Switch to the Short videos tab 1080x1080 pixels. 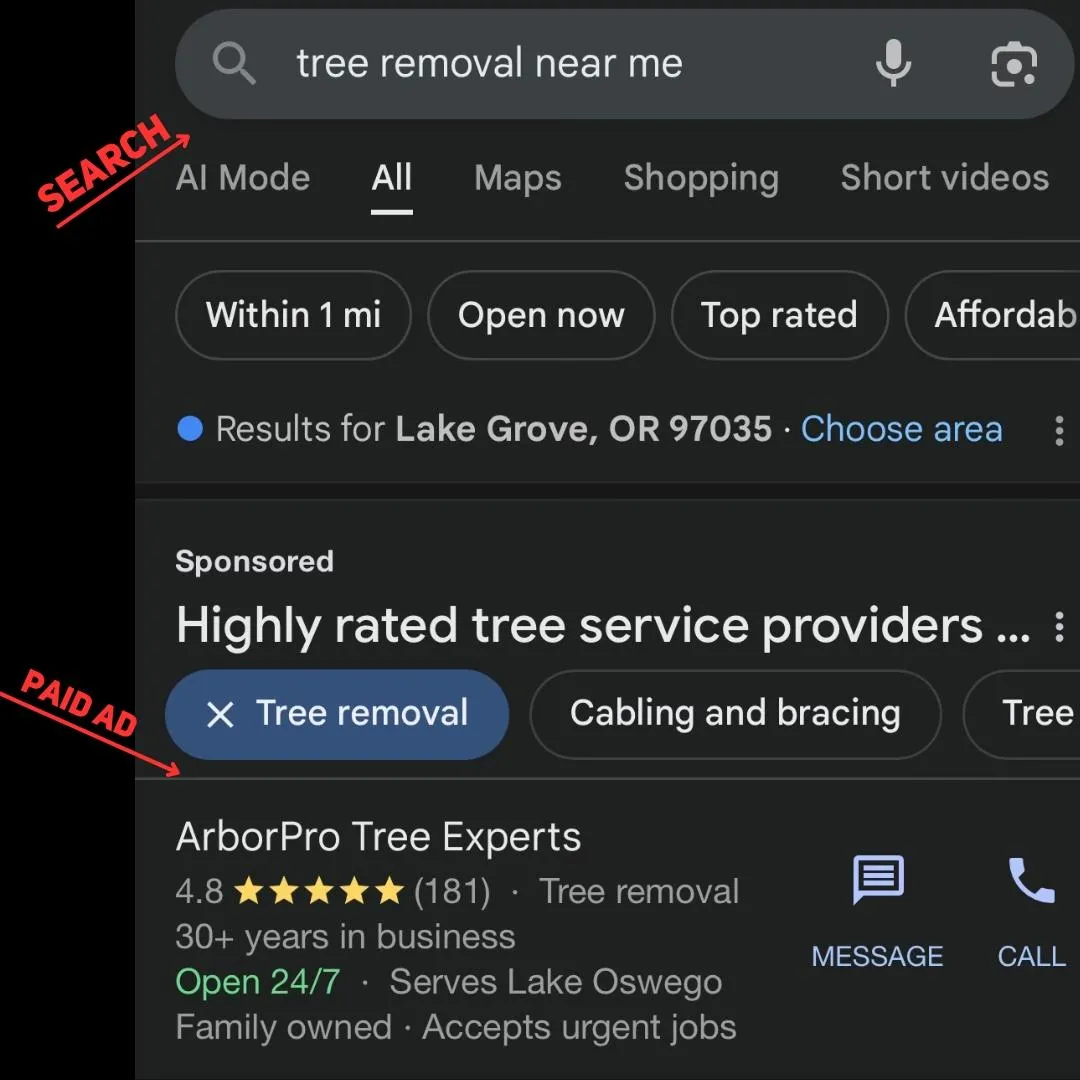click(x=944, y=178)
